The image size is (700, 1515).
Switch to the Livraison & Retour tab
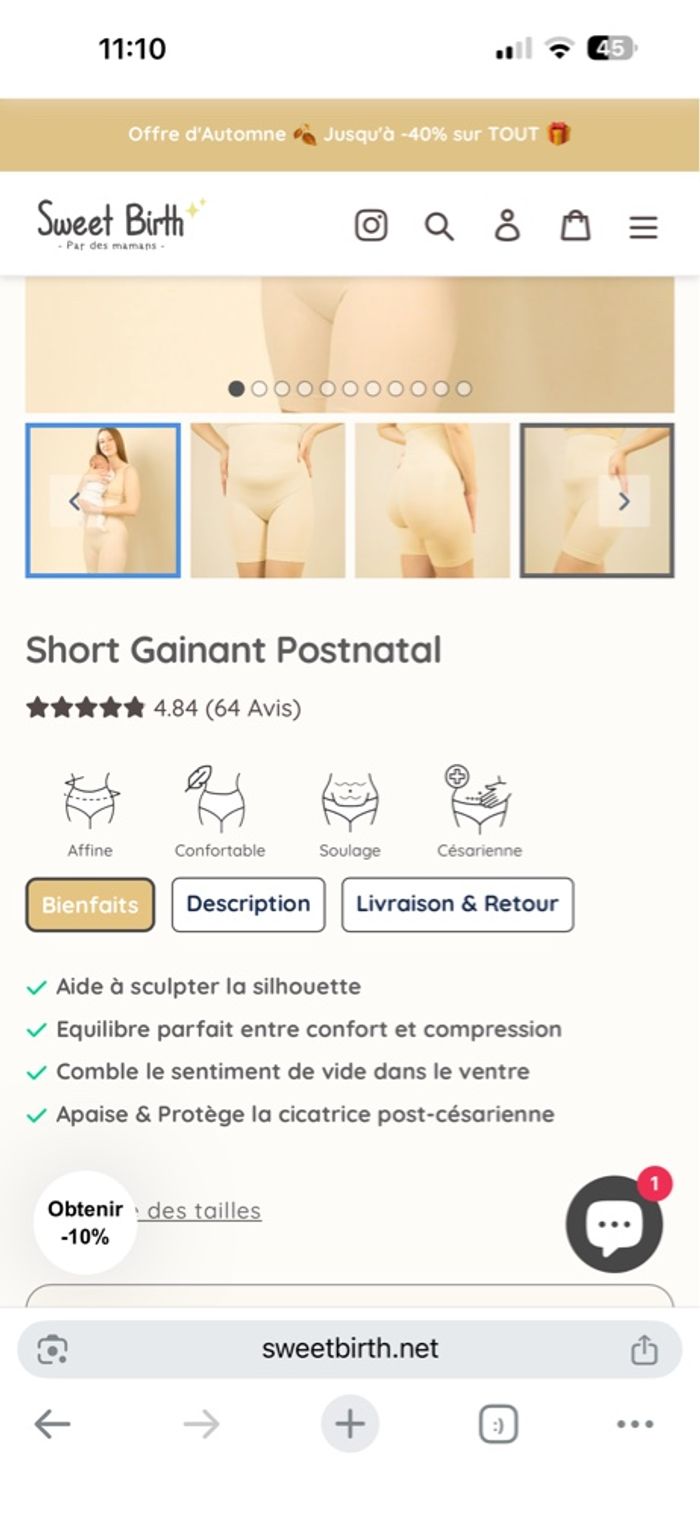pos(457,904)
